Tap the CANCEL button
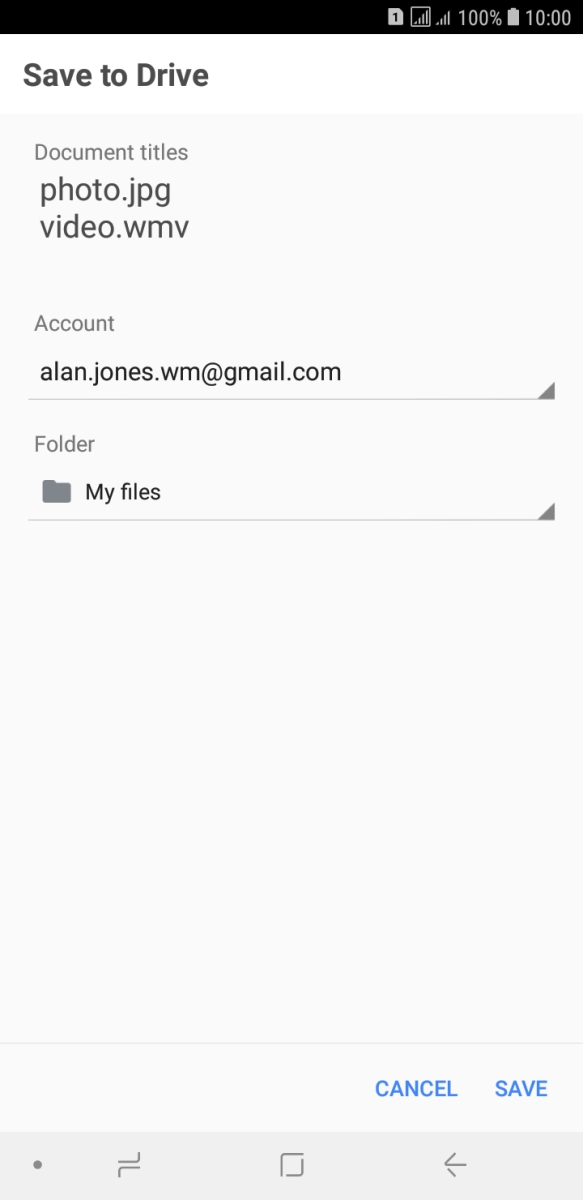Image resolution: width=583 pixels, height=1200 pixels. coord(416,1089)
